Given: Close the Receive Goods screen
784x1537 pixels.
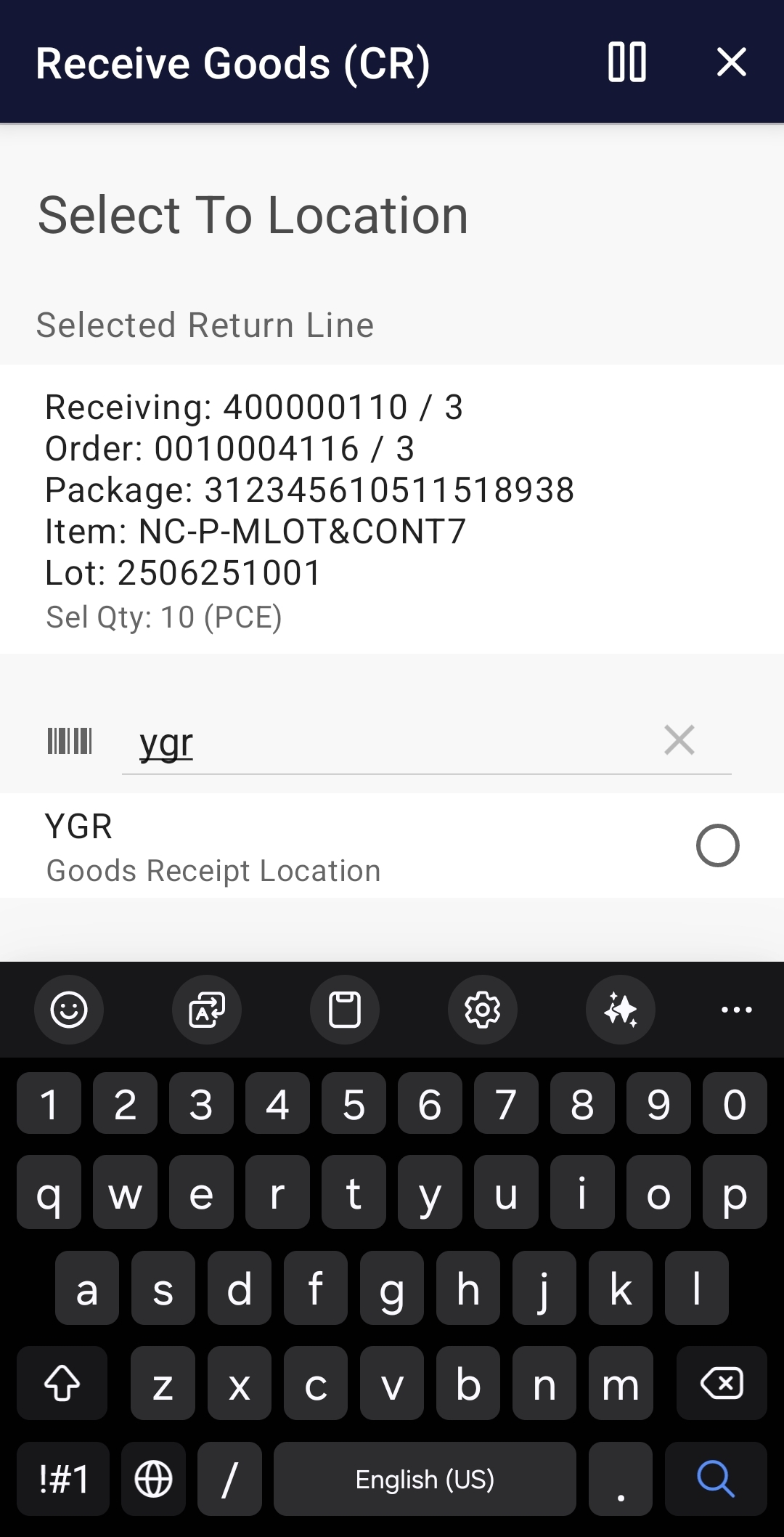Looking at the screenshot, I should point(731,63).
